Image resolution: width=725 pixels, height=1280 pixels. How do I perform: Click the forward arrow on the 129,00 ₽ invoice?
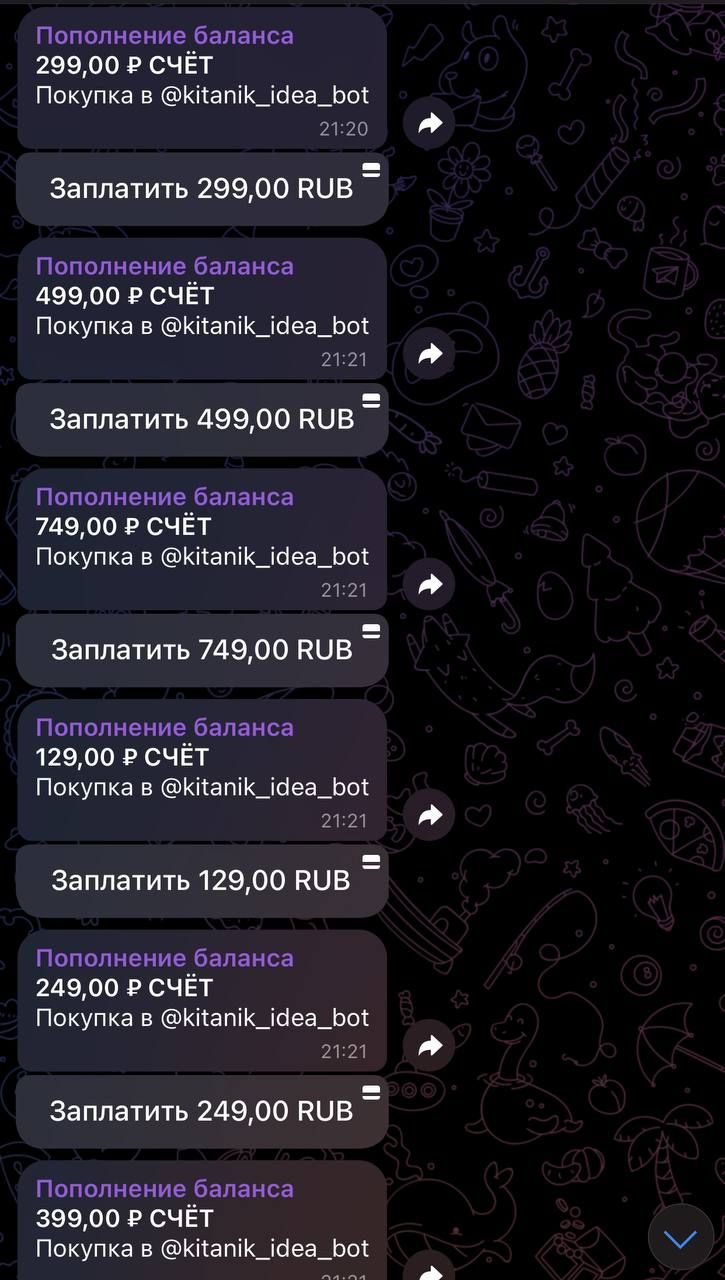[428, 815]
